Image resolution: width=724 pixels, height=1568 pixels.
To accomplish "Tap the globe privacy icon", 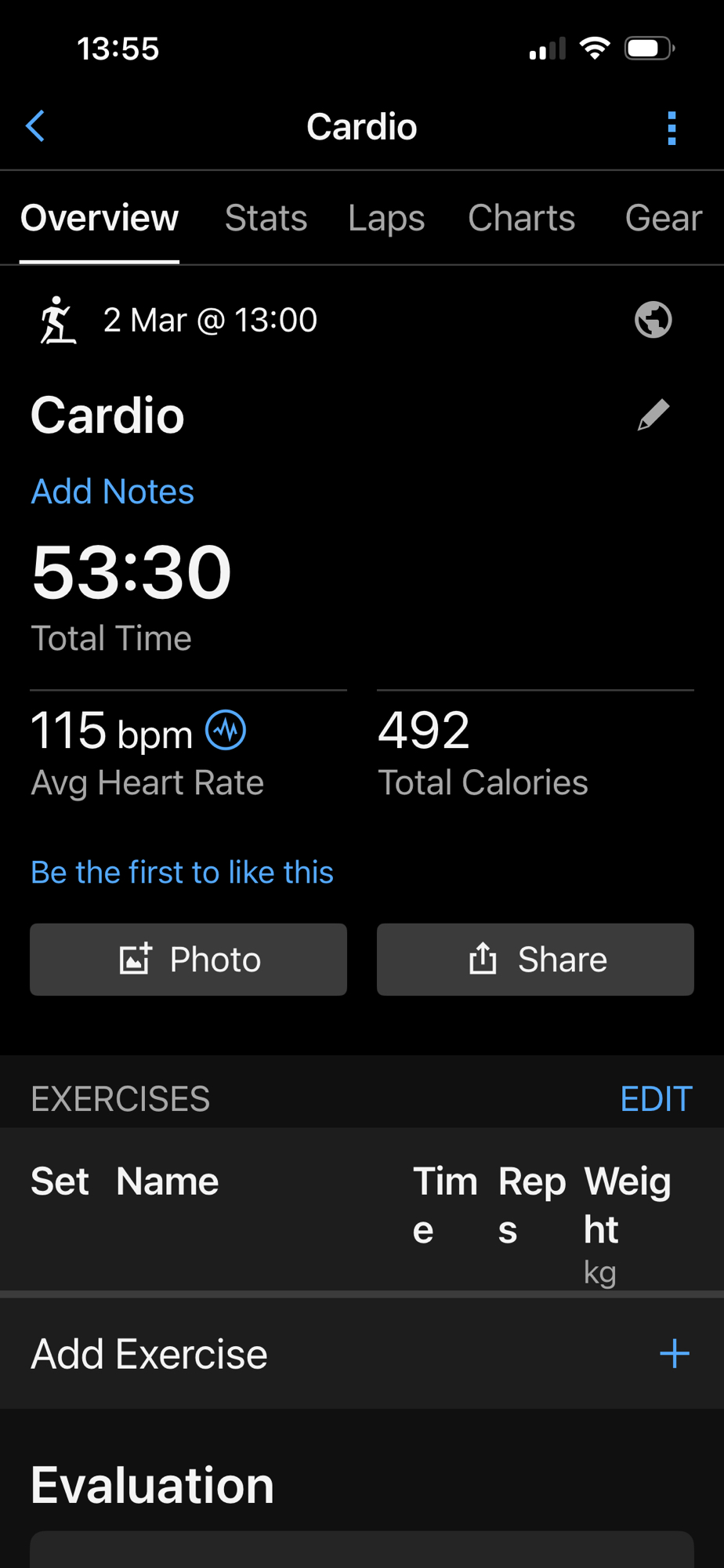I will tap(653, 320).
